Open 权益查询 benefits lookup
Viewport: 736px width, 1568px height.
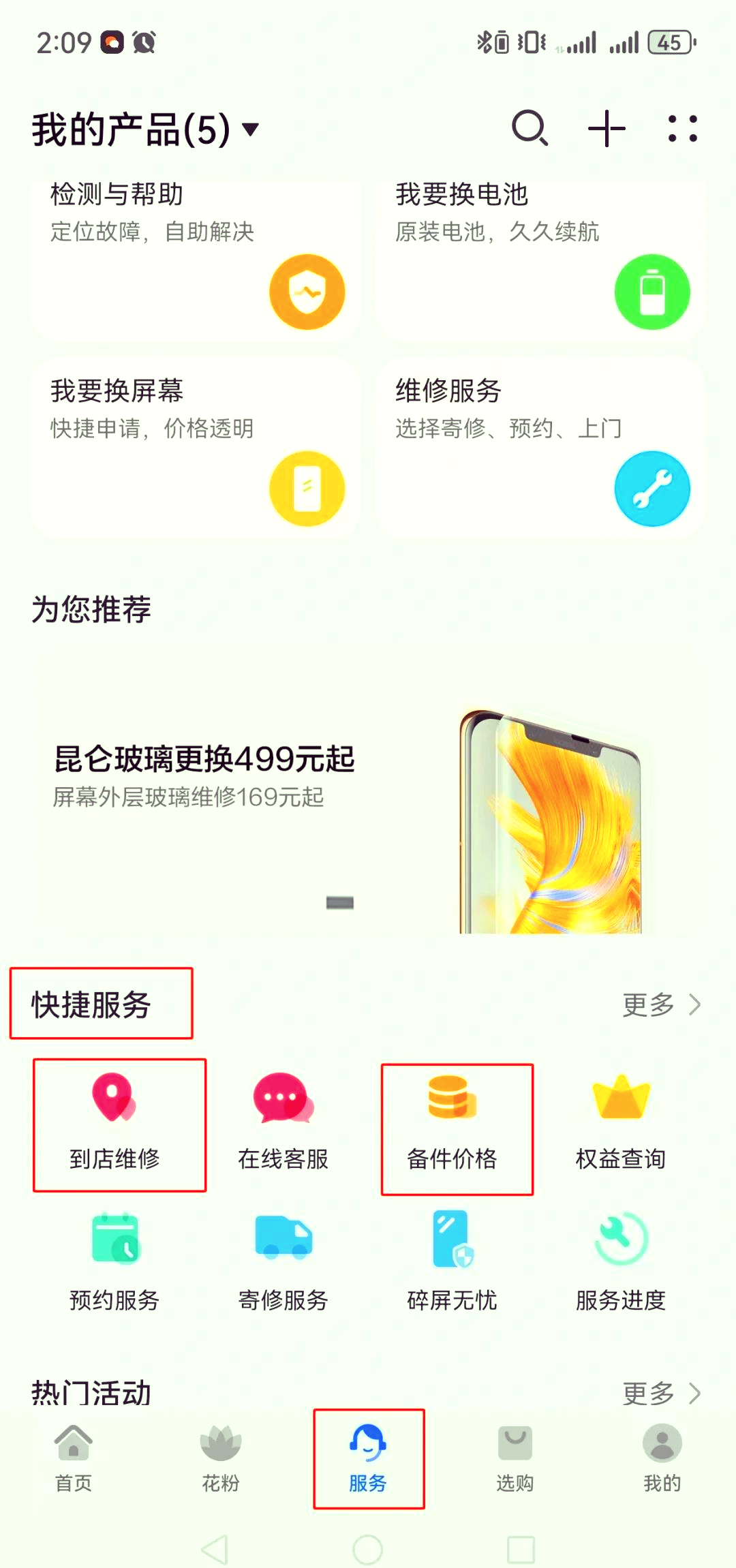pyautogui.click(x=621, y=1124)
